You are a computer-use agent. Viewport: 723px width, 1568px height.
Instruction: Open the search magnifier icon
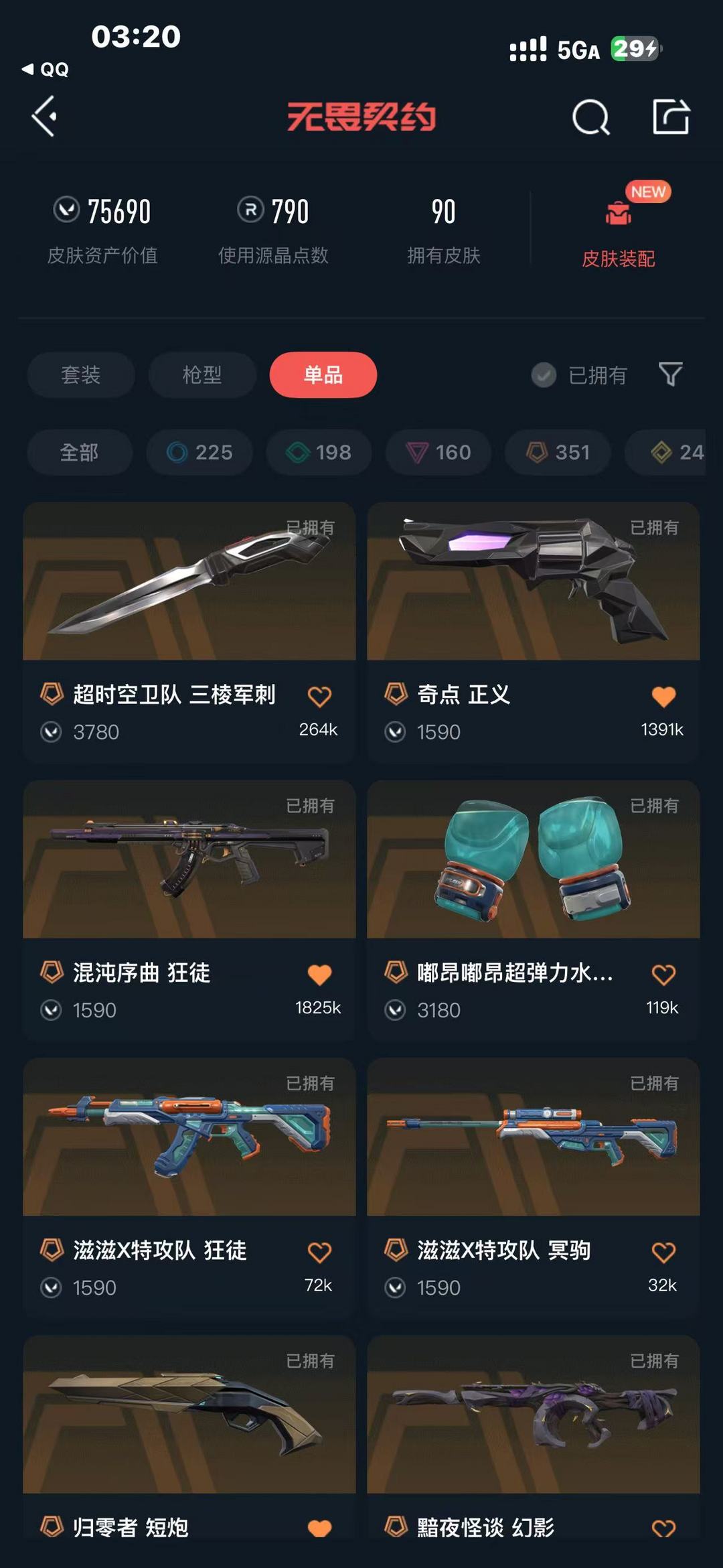click(x=590, y=118)
